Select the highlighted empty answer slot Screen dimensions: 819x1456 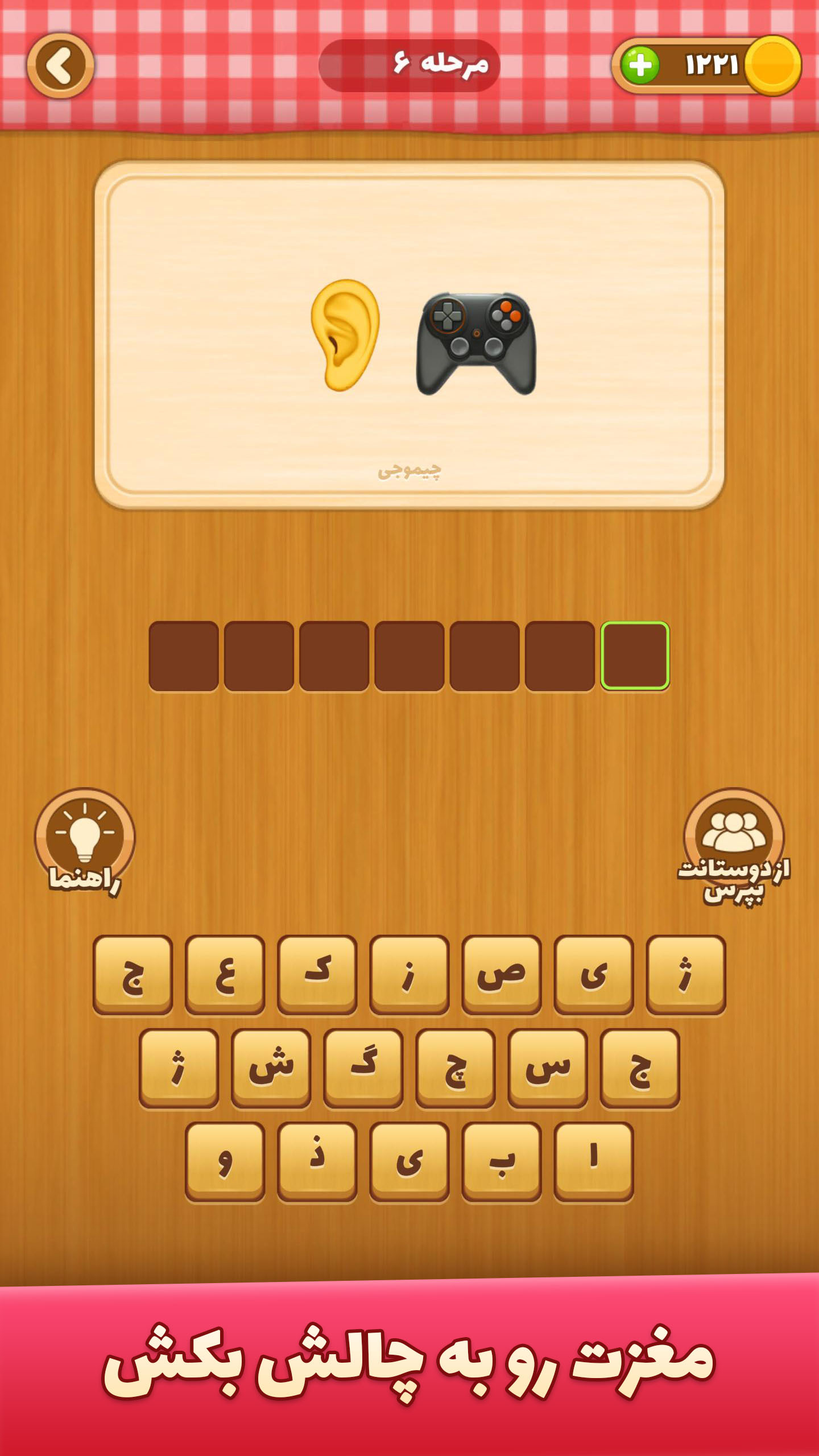point(635,656)
